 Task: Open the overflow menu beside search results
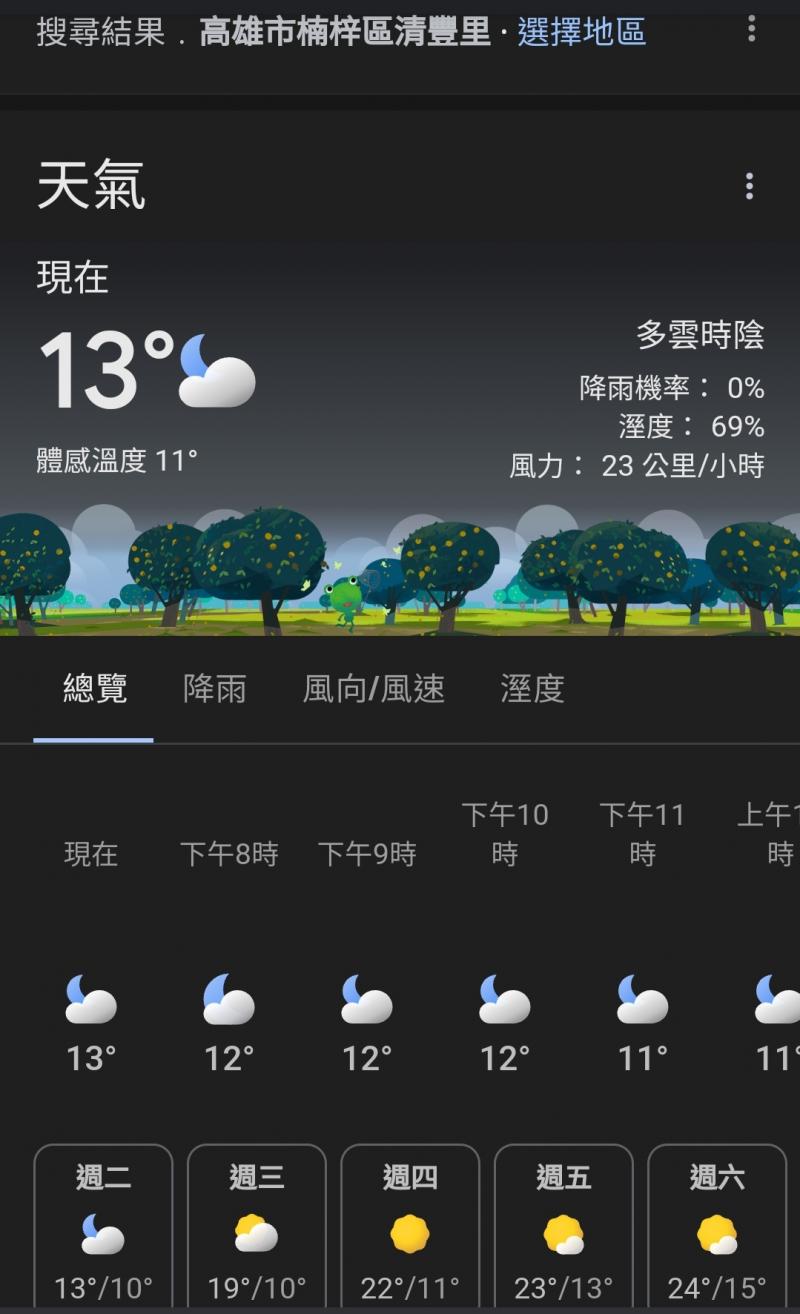tap(751, 29)
